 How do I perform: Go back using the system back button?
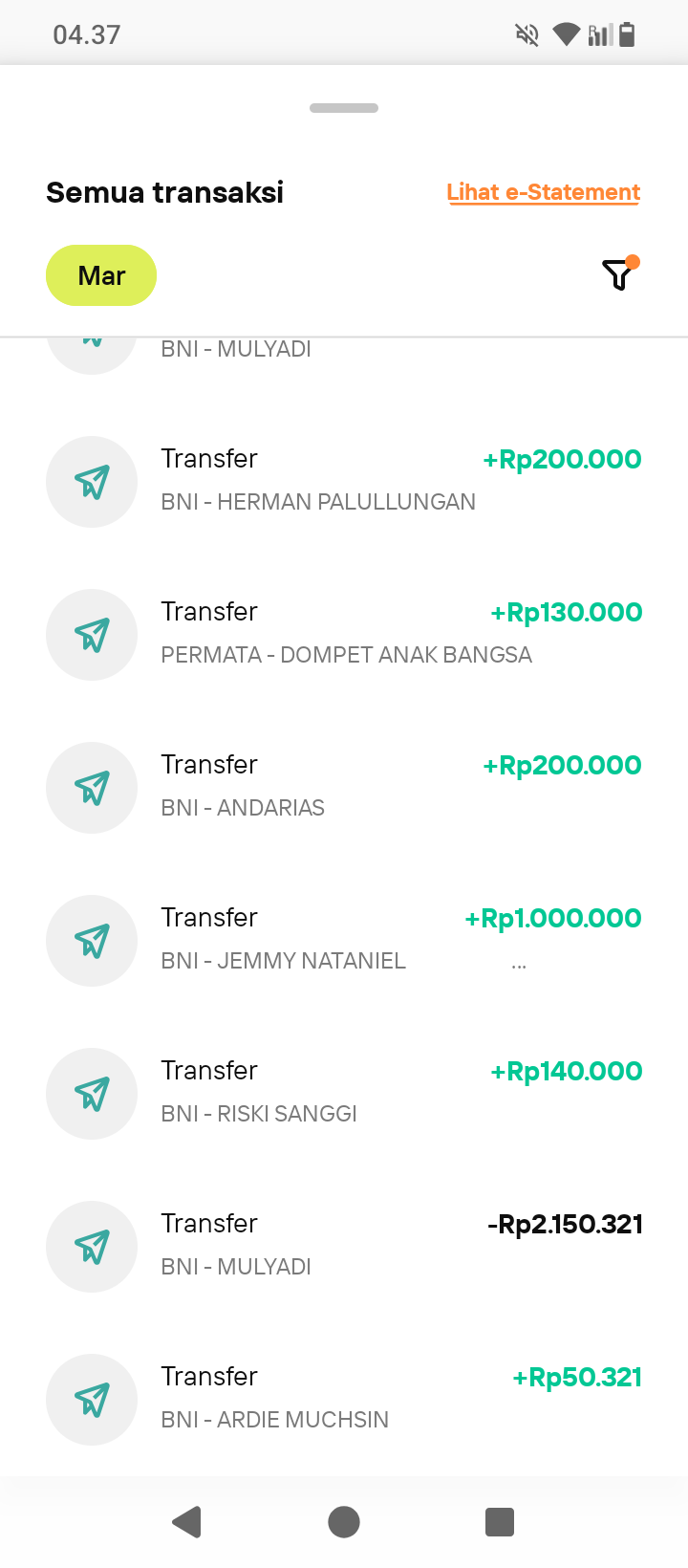tap(187, 1521)
